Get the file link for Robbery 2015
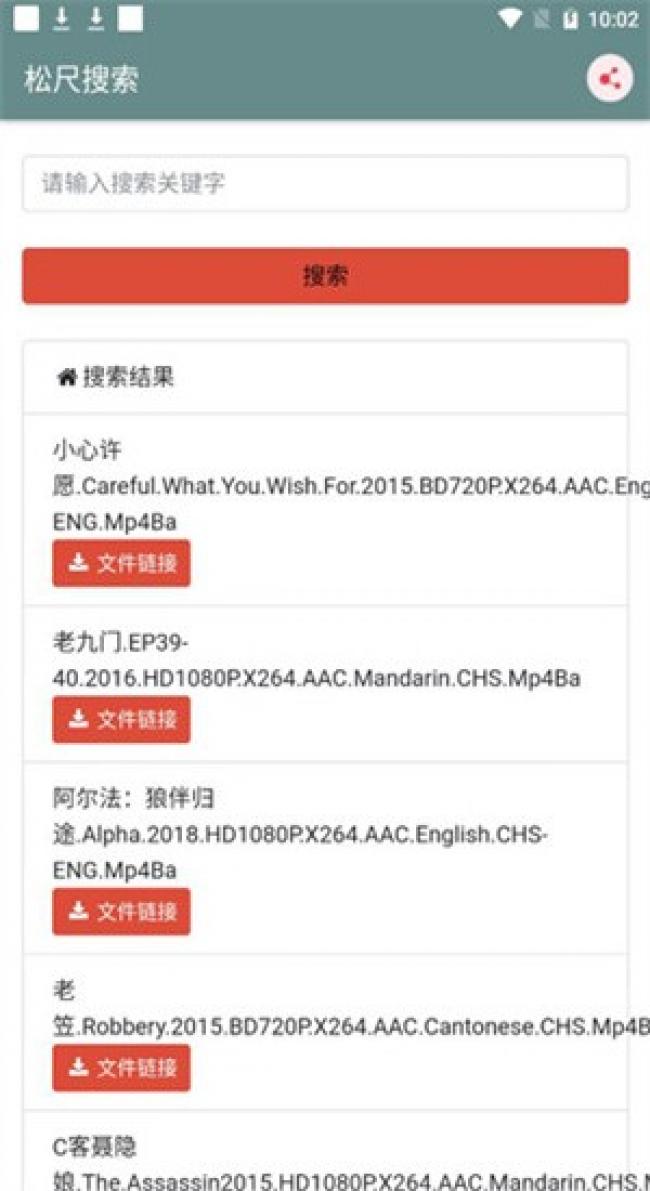Screen dimensions: 650x1191 tap(121, 1068)
